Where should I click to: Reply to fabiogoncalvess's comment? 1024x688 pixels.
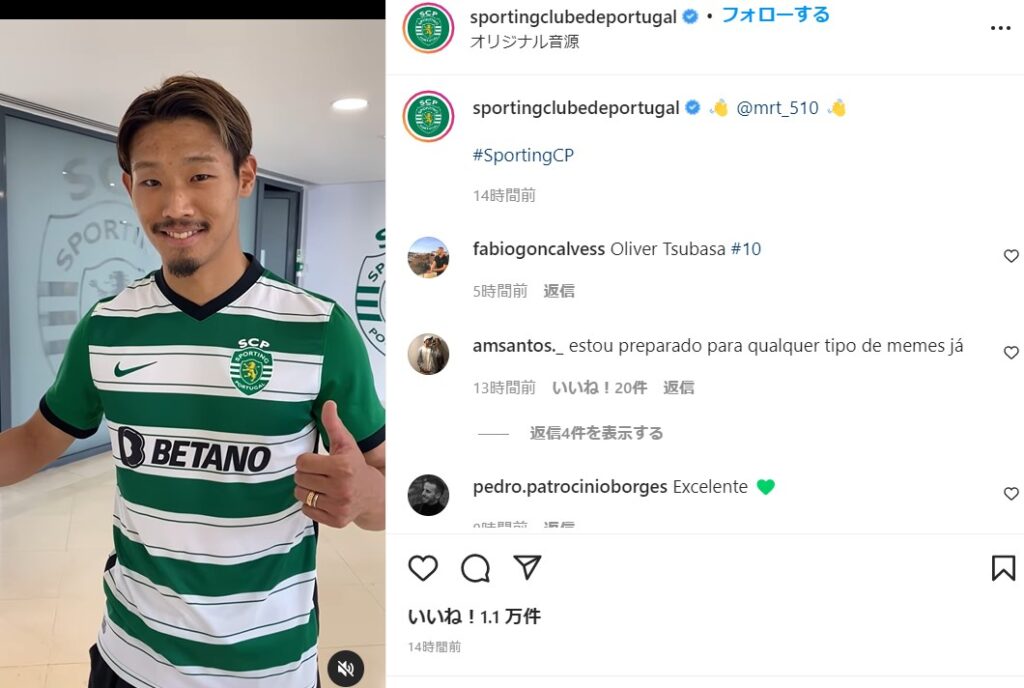tap(558, 291)
